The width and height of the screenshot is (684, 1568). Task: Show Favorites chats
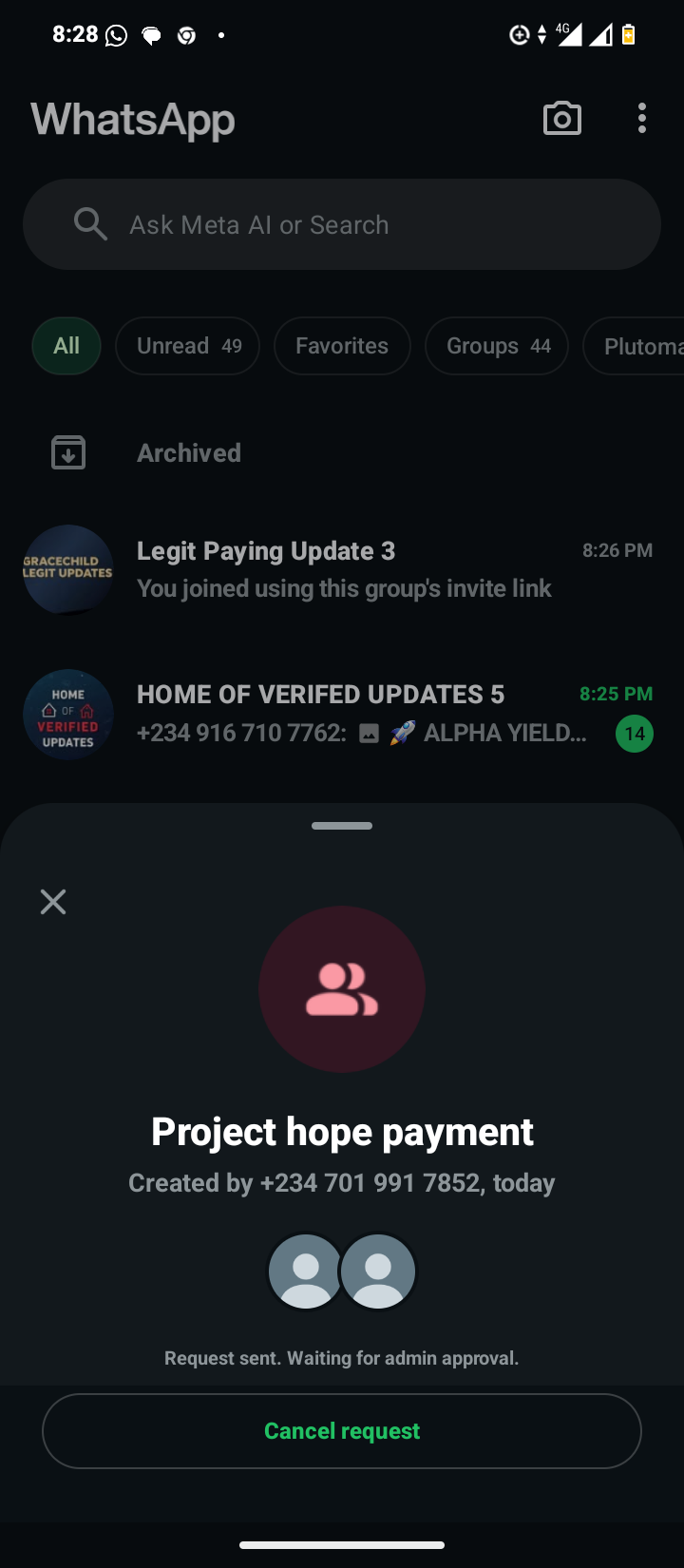tap(342, 346)
